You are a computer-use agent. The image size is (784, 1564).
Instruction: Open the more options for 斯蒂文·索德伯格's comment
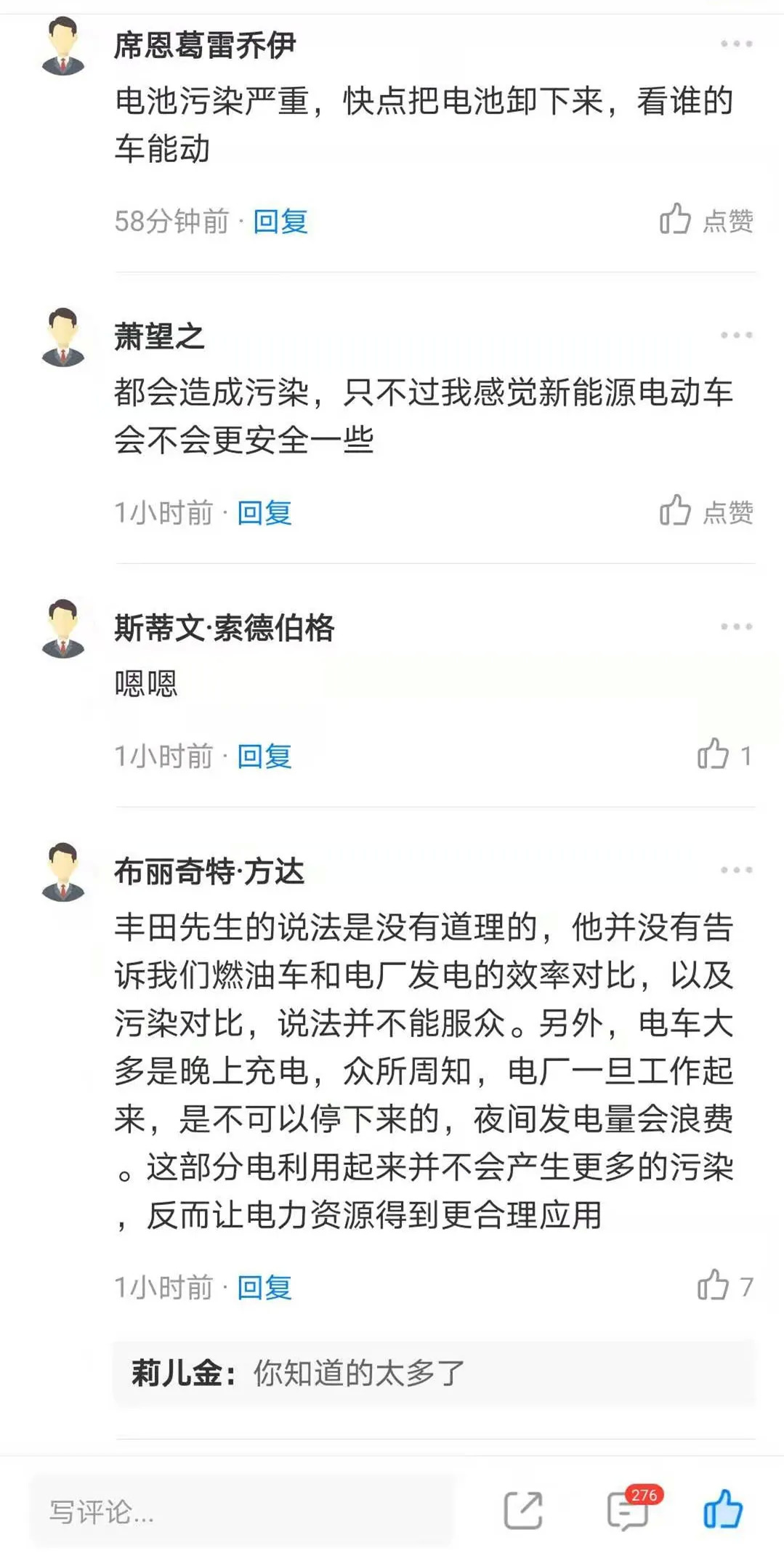pos(736,626)
